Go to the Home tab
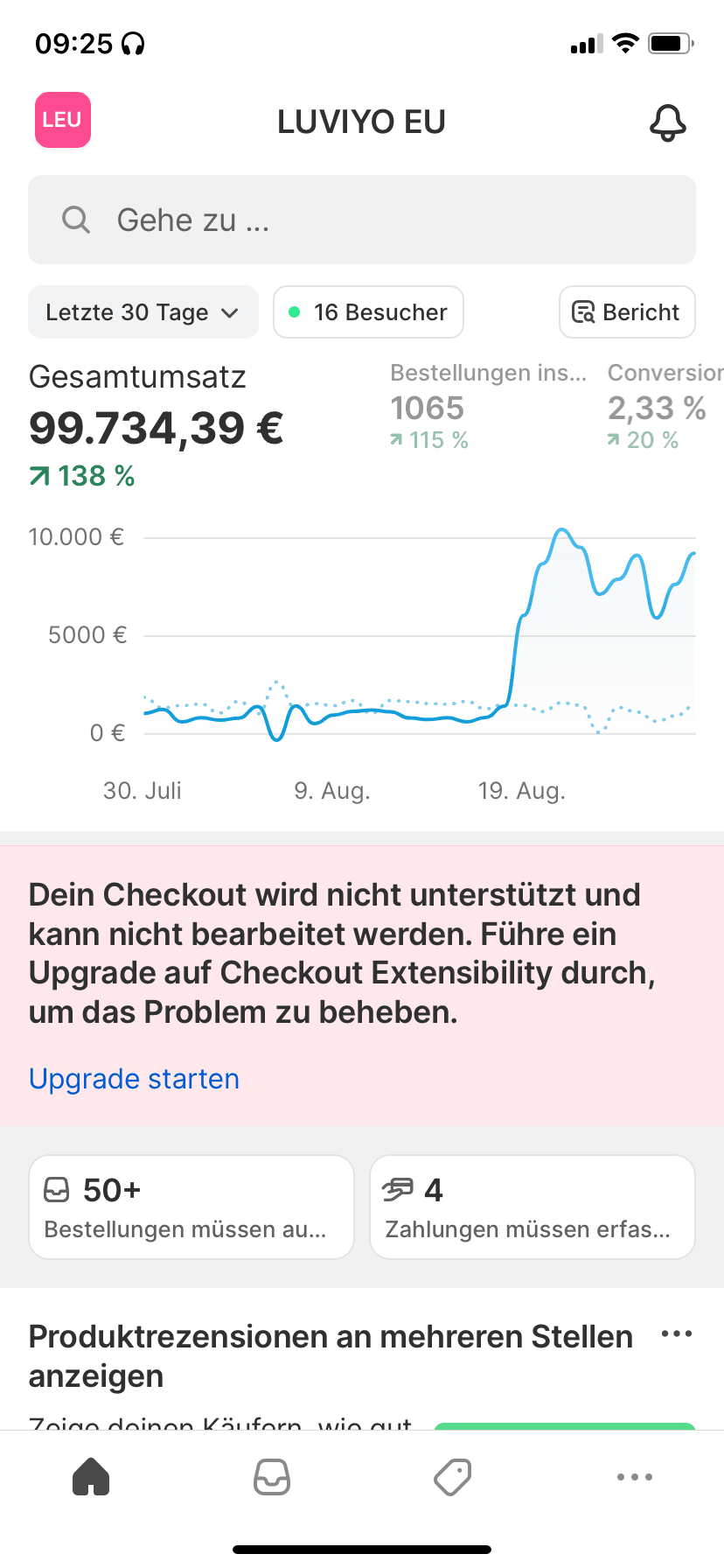Screen dimensions: 724x1568 click(91, 1477)
